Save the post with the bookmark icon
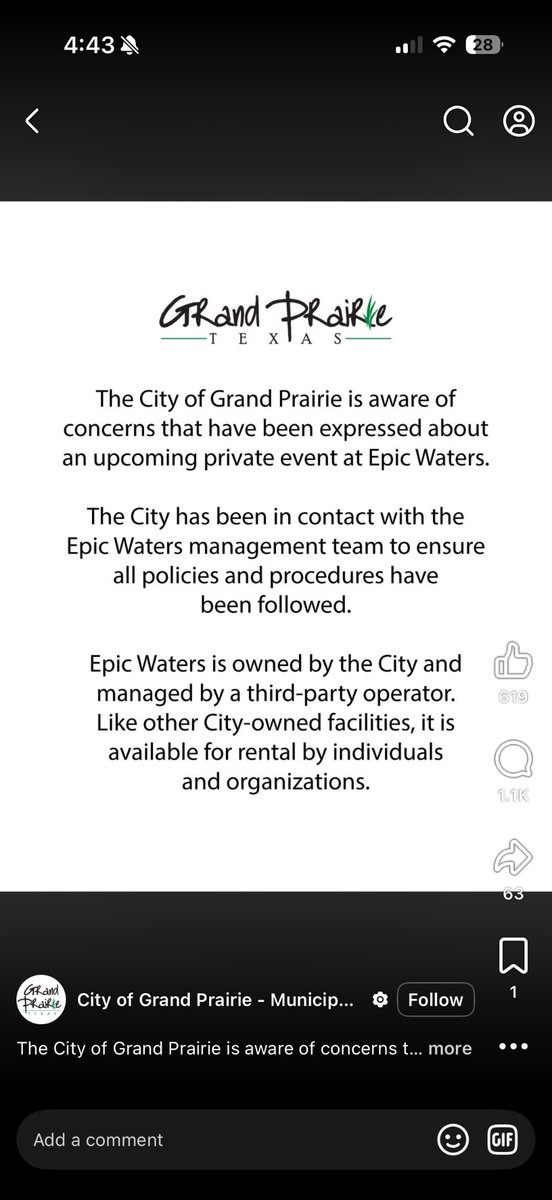 tap(513, 957)
